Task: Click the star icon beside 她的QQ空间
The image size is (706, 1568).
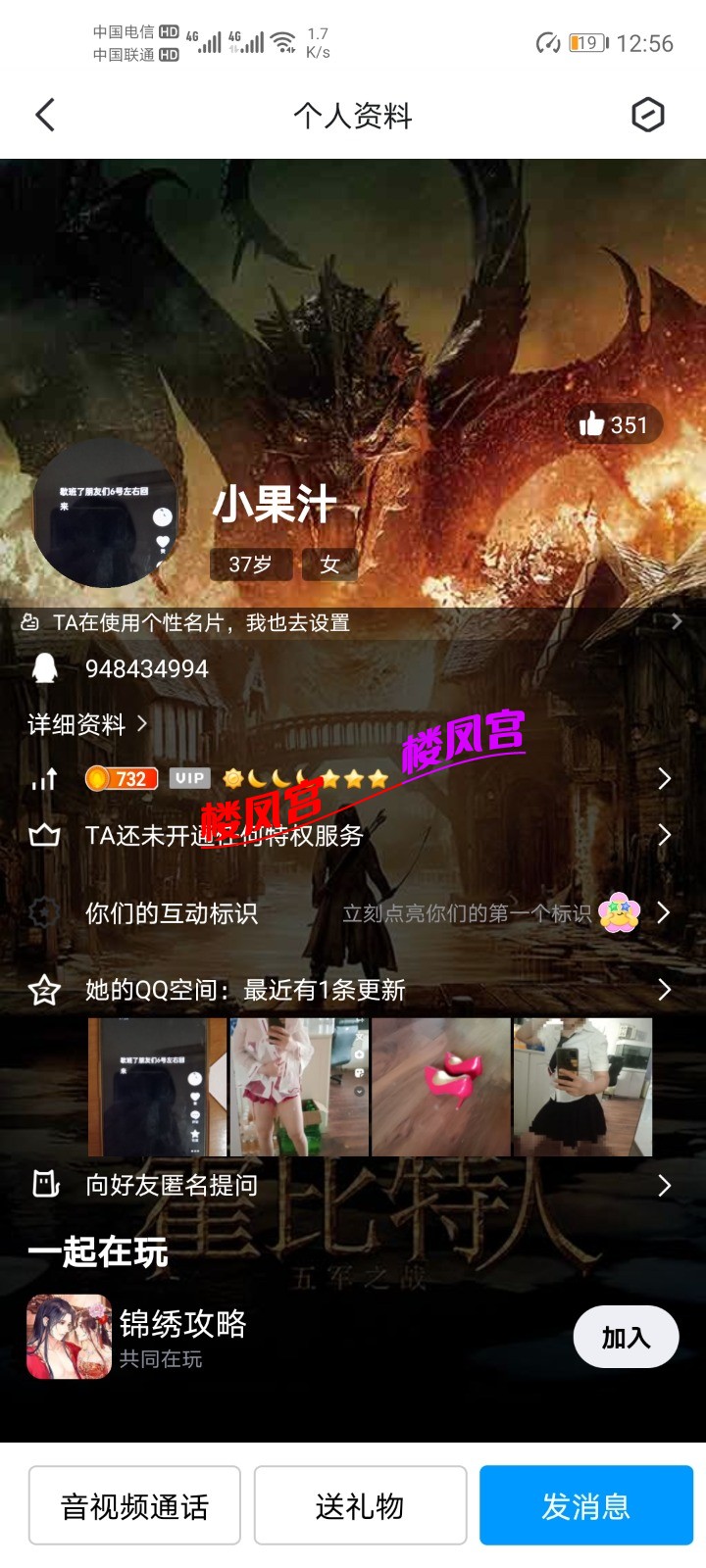Action: pos(41,992)
